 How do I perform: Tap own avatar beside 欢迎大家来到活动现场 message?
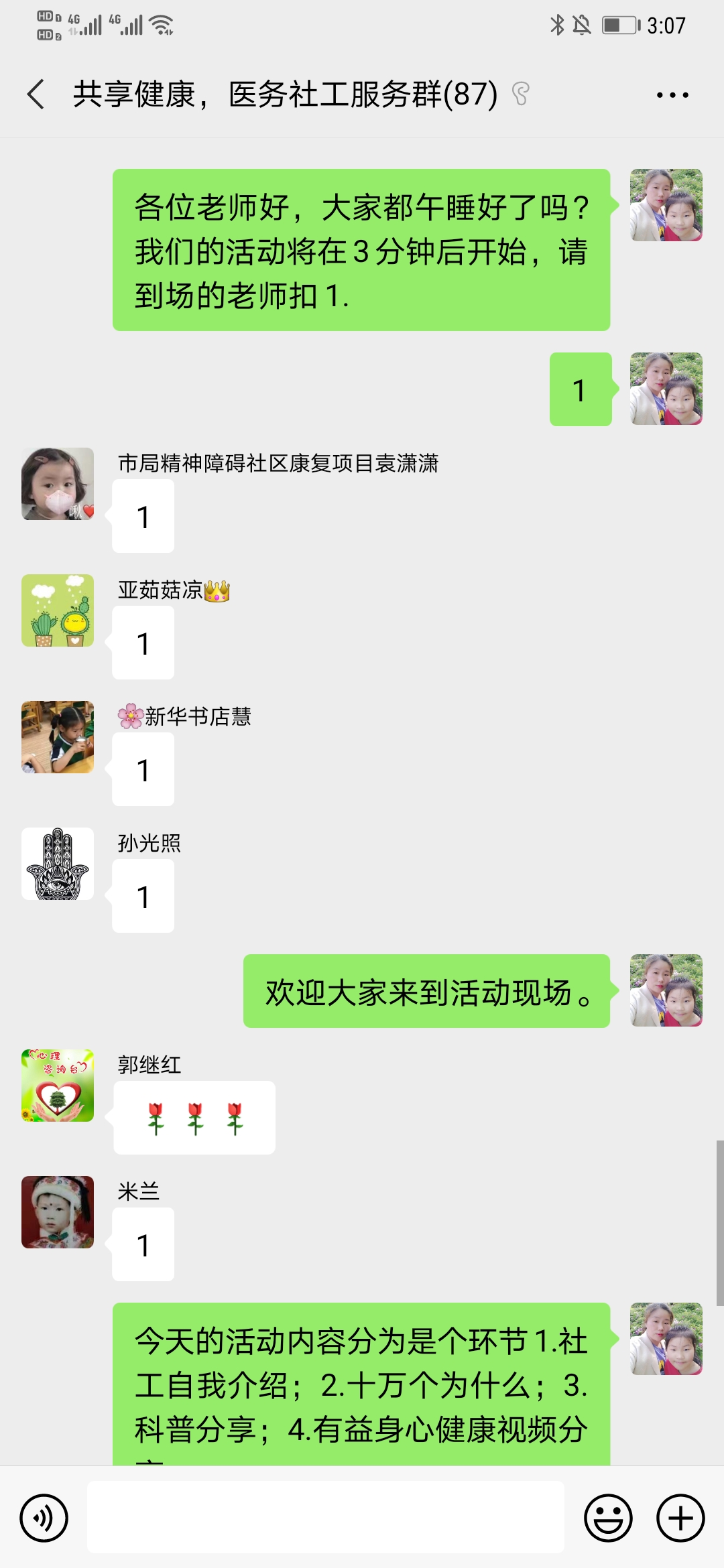coord(666,990)
